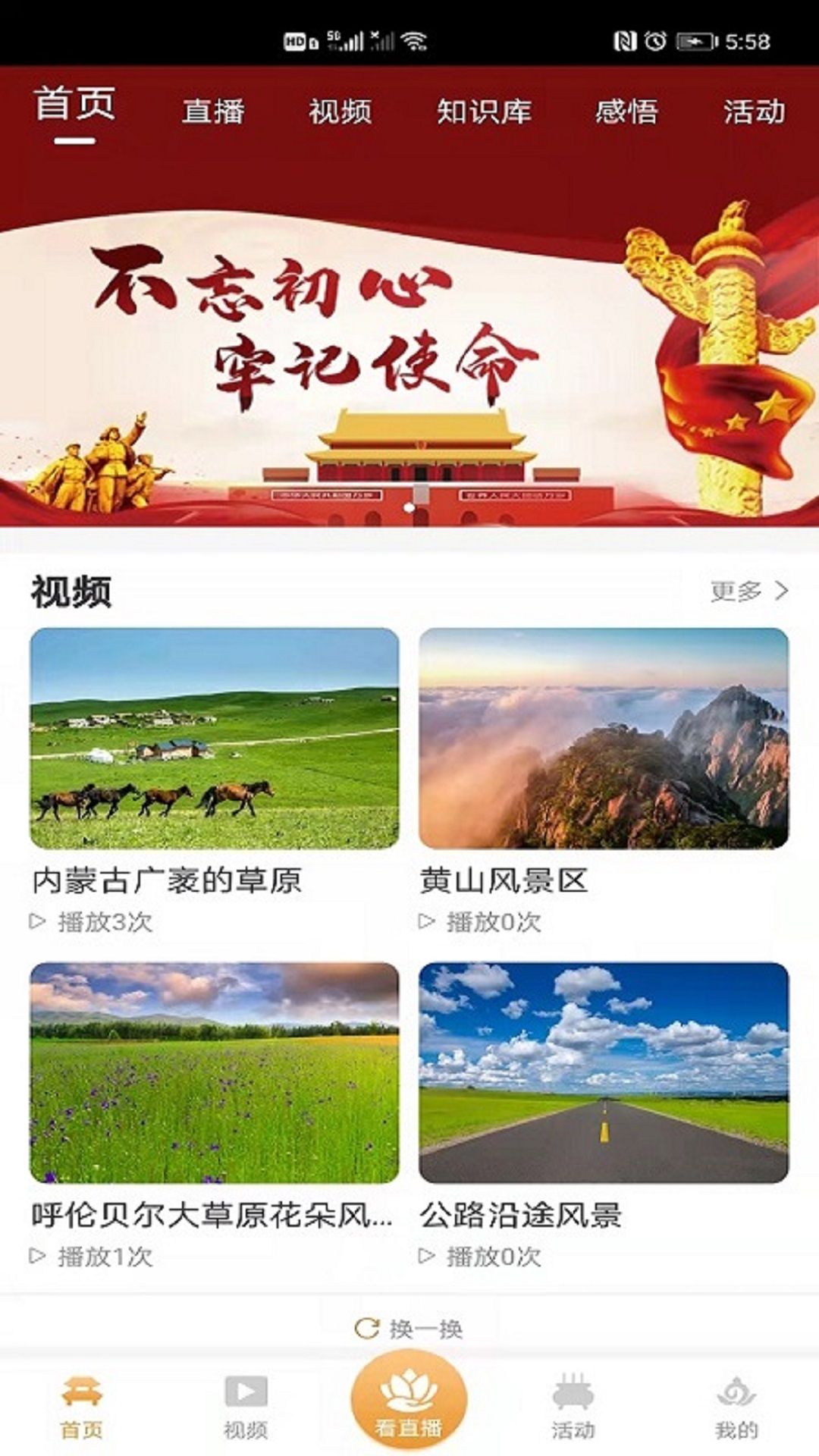Play the 内蒙古广袤的草原 video

point(215,738)
